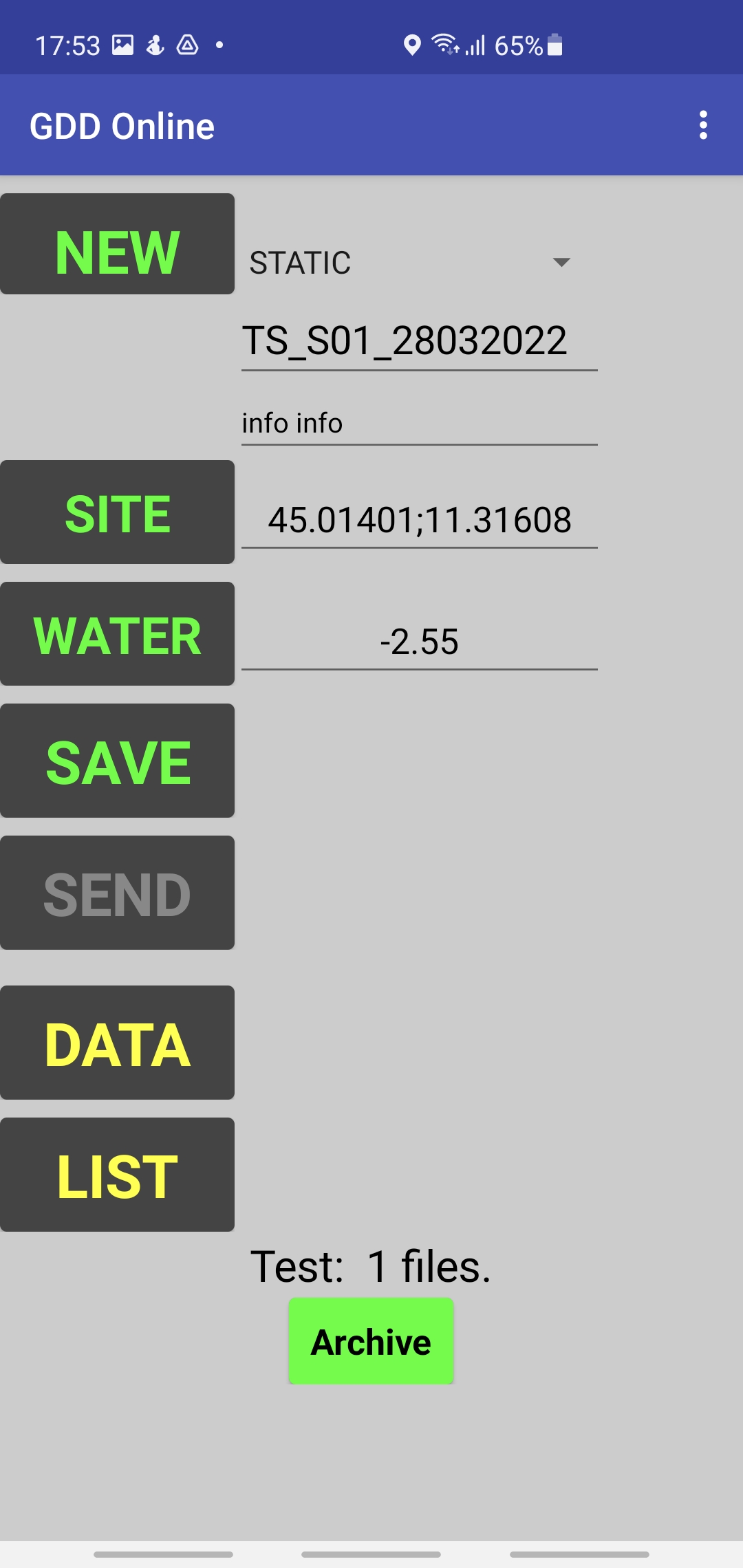Edit the water level value -2.55
743x1568 pixels.
coord(419,642)
